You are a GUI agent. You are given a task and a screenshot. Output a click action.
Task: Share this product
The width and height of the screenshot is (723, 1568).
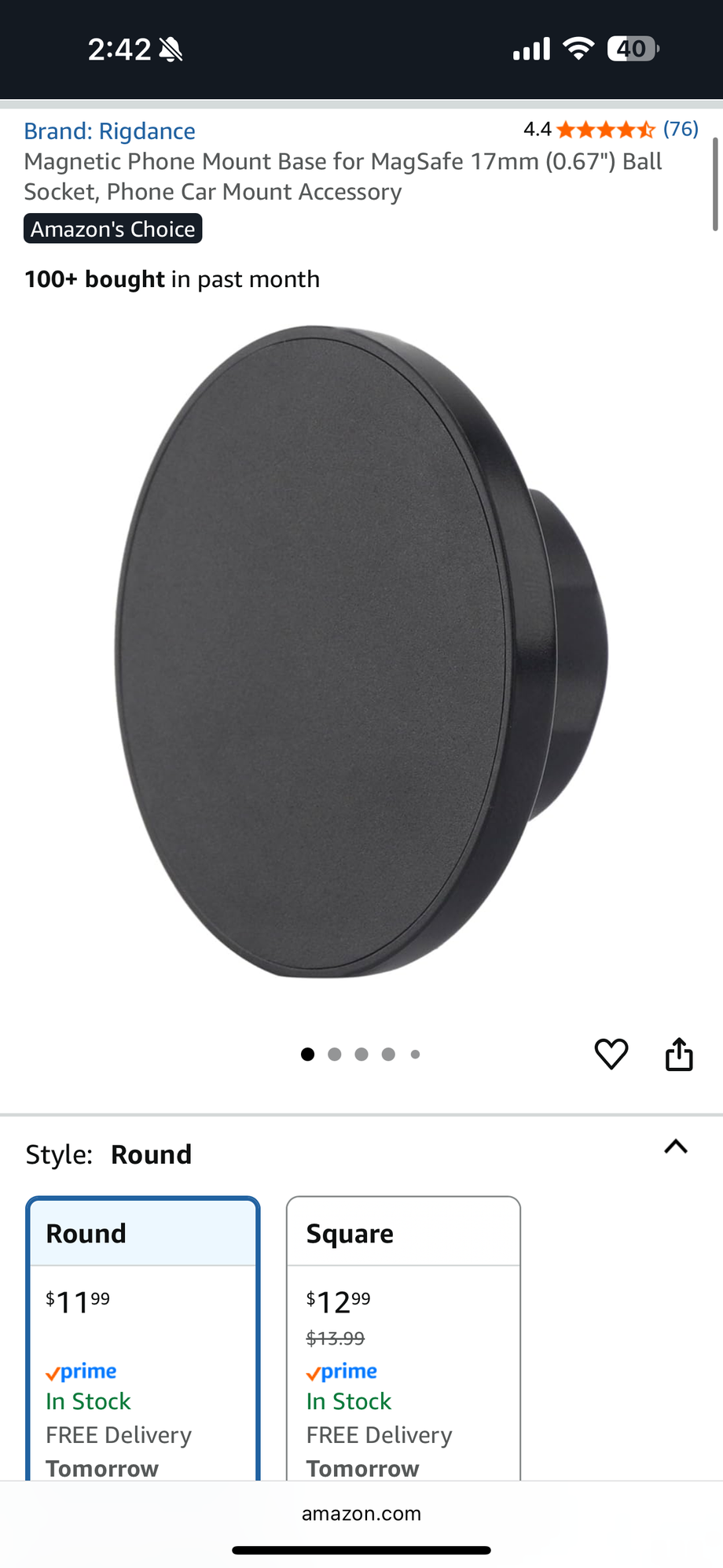(679, 1054)
